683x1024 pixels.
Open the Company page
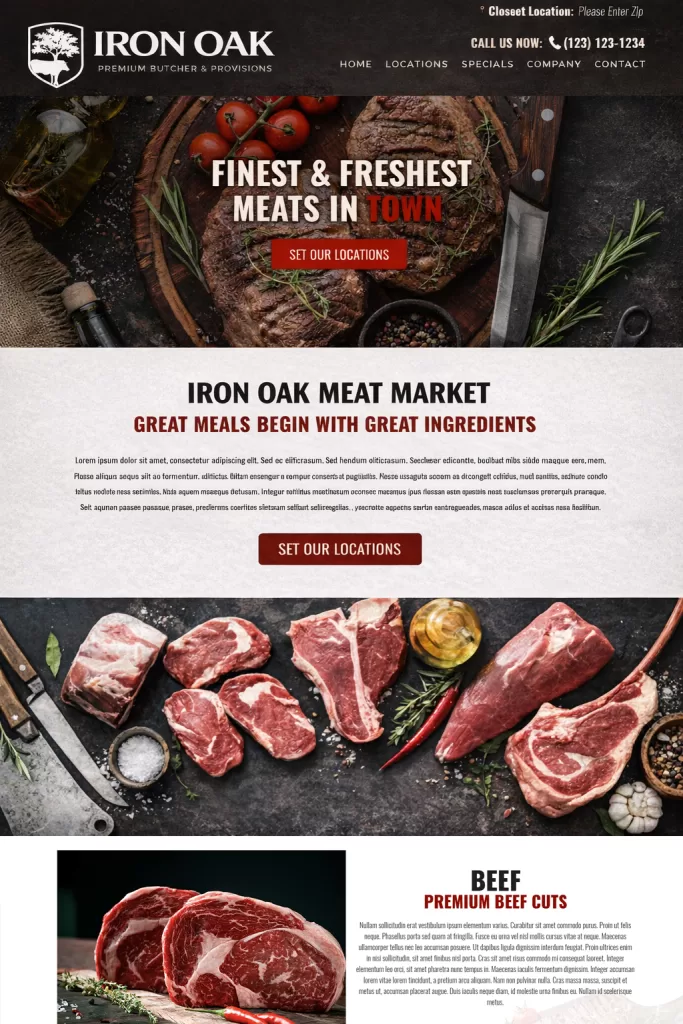[x=553, y=64]
